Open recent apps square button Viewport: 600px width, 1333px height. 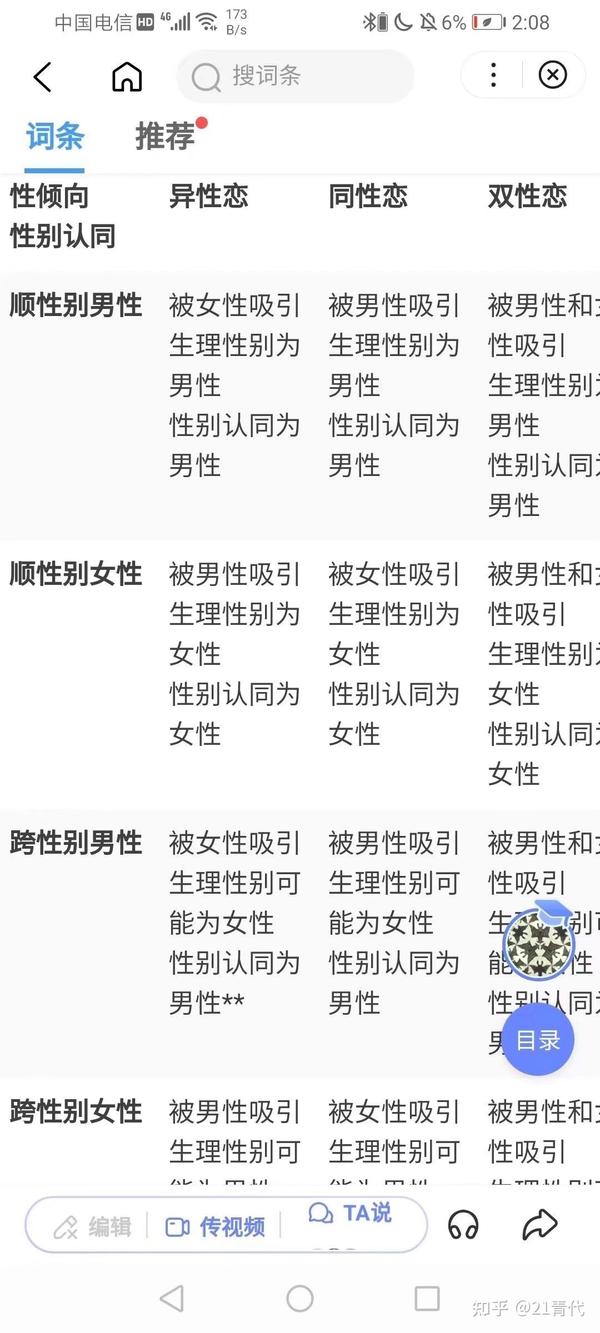tap(427, 1298)
